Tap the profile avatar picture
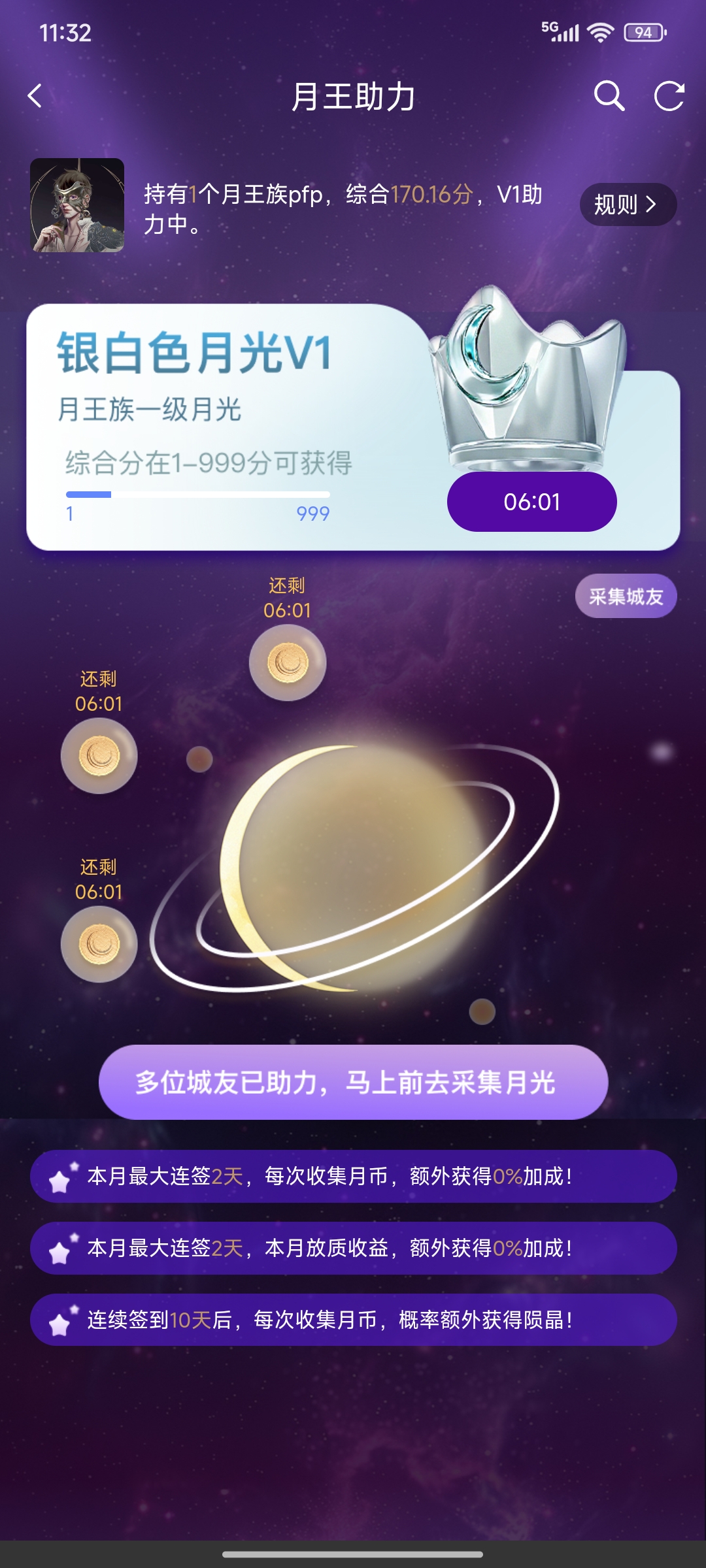 point(77,204)
